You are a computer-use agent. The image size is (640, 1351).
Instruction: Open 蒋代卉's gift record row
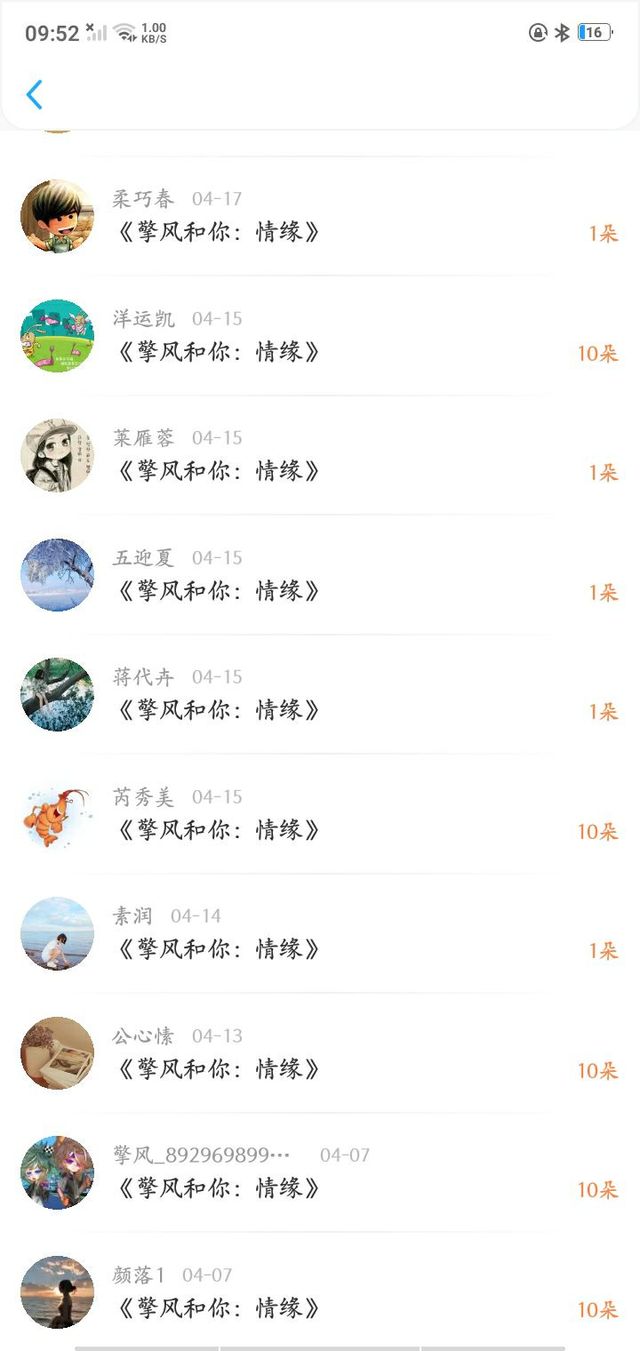pos(320,695)
